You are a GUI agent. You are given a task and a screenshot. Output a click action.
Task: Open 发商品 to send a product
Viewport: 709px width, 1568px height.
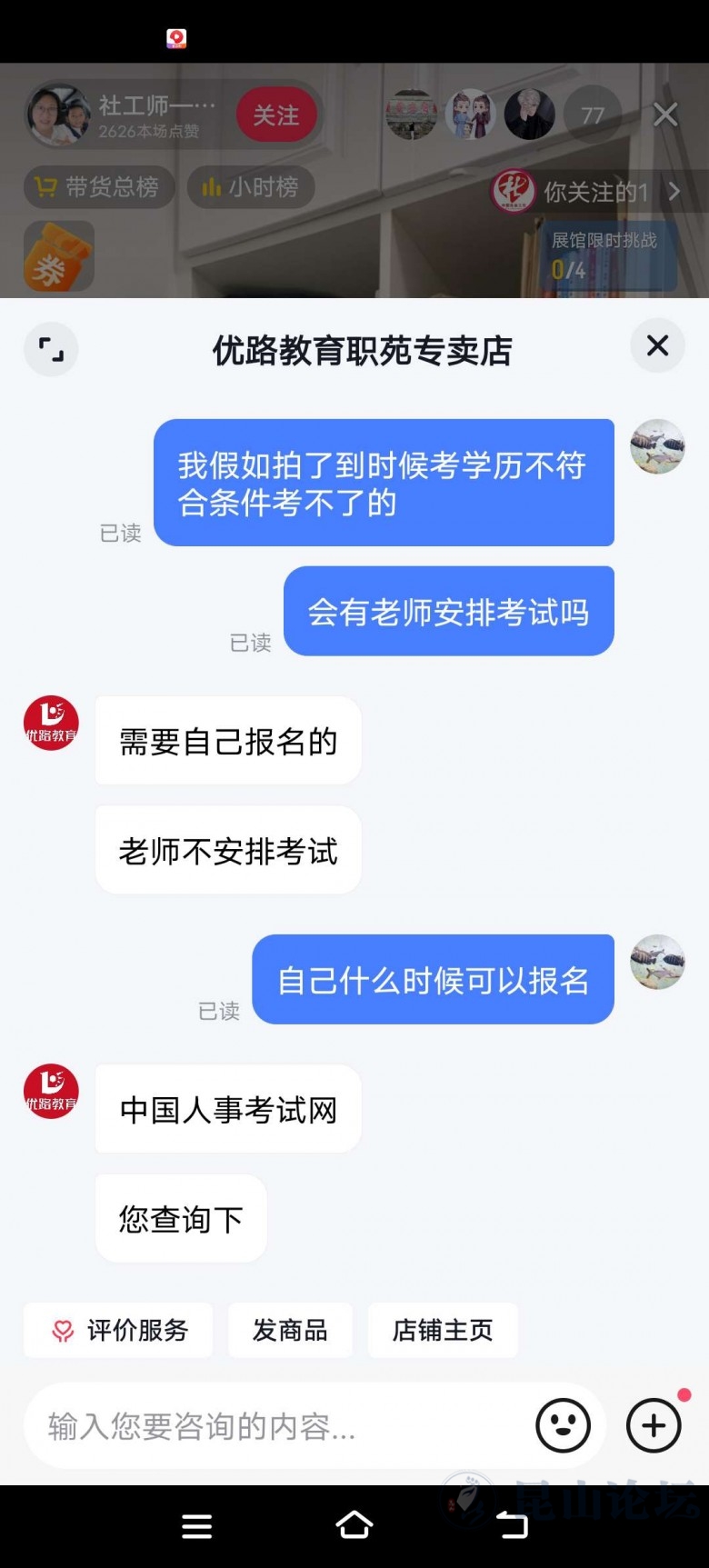pyautogui.click(x=290, y=1330)
